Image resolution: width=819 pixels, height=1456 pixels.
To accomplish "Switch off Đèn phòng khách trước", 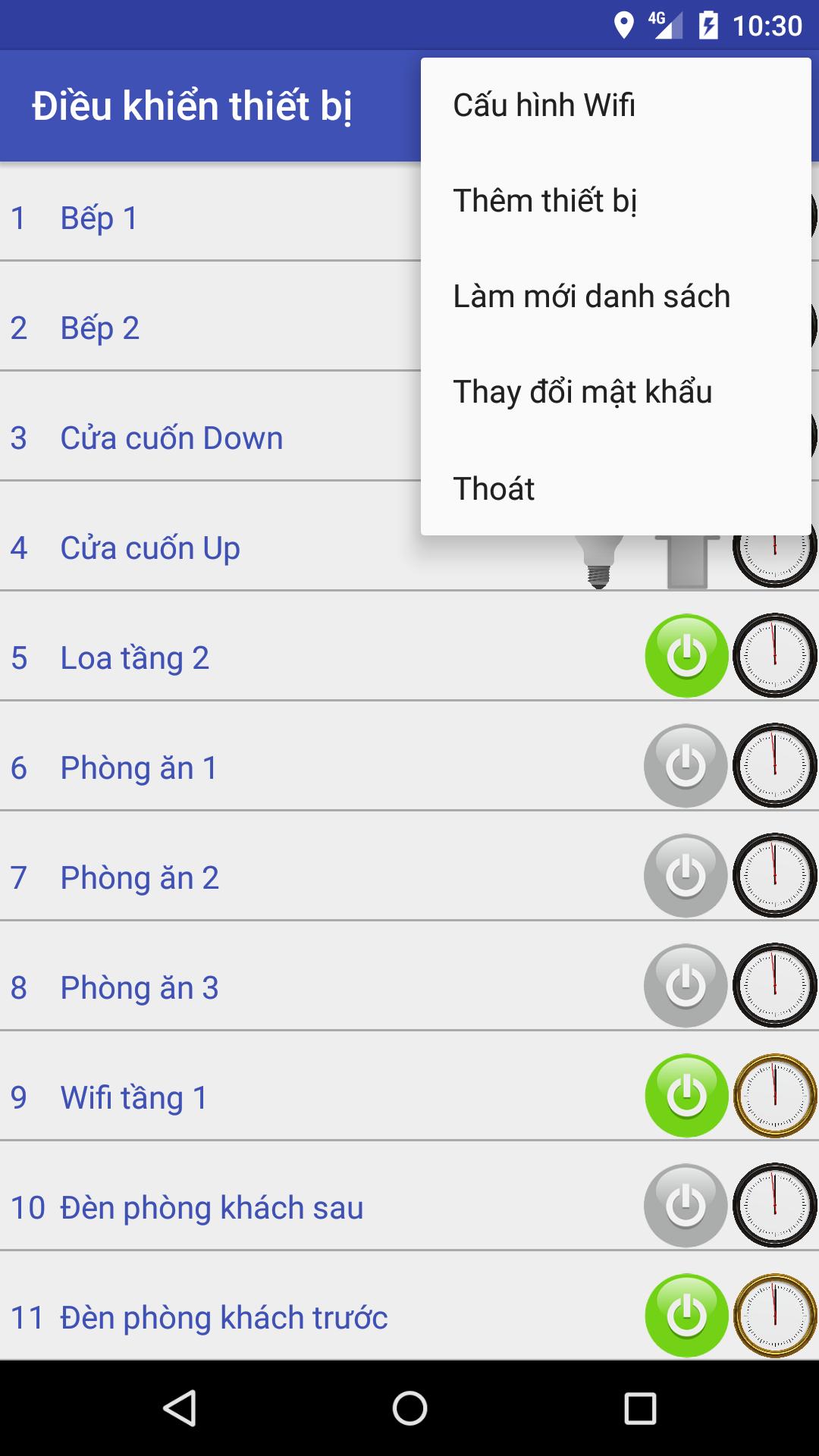I will tap(686, 1316).
